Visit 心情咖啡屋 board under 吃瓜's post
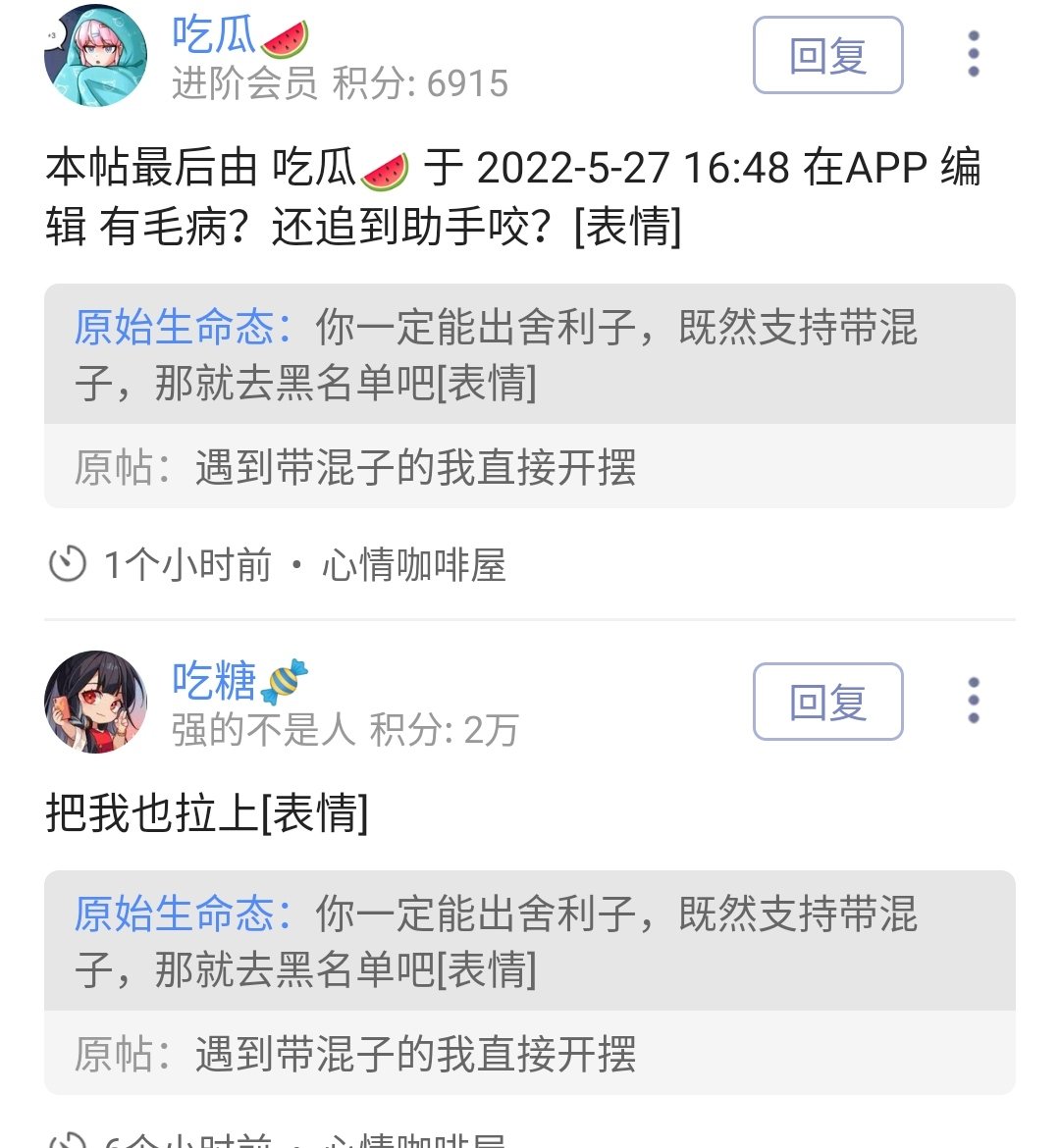The height and width of the screenshot is (1148, 1060). click(x=413, y=565)
